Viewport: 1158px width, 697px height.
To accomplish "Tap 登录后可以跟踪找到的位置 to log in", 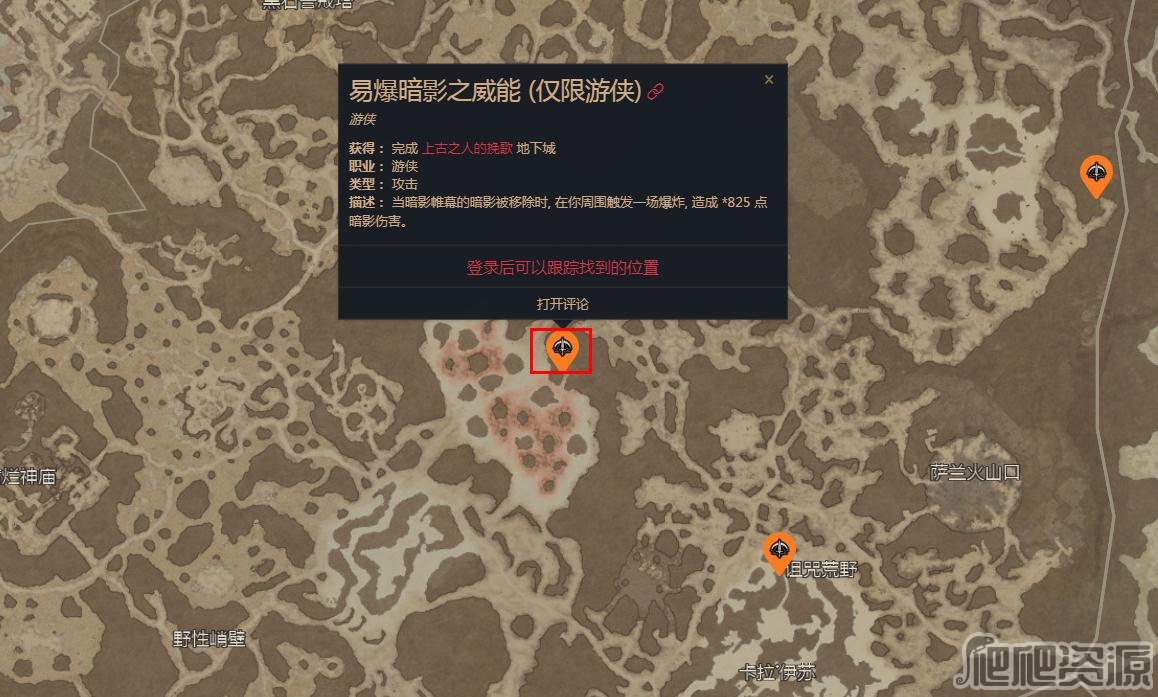I will pos(562,268).
